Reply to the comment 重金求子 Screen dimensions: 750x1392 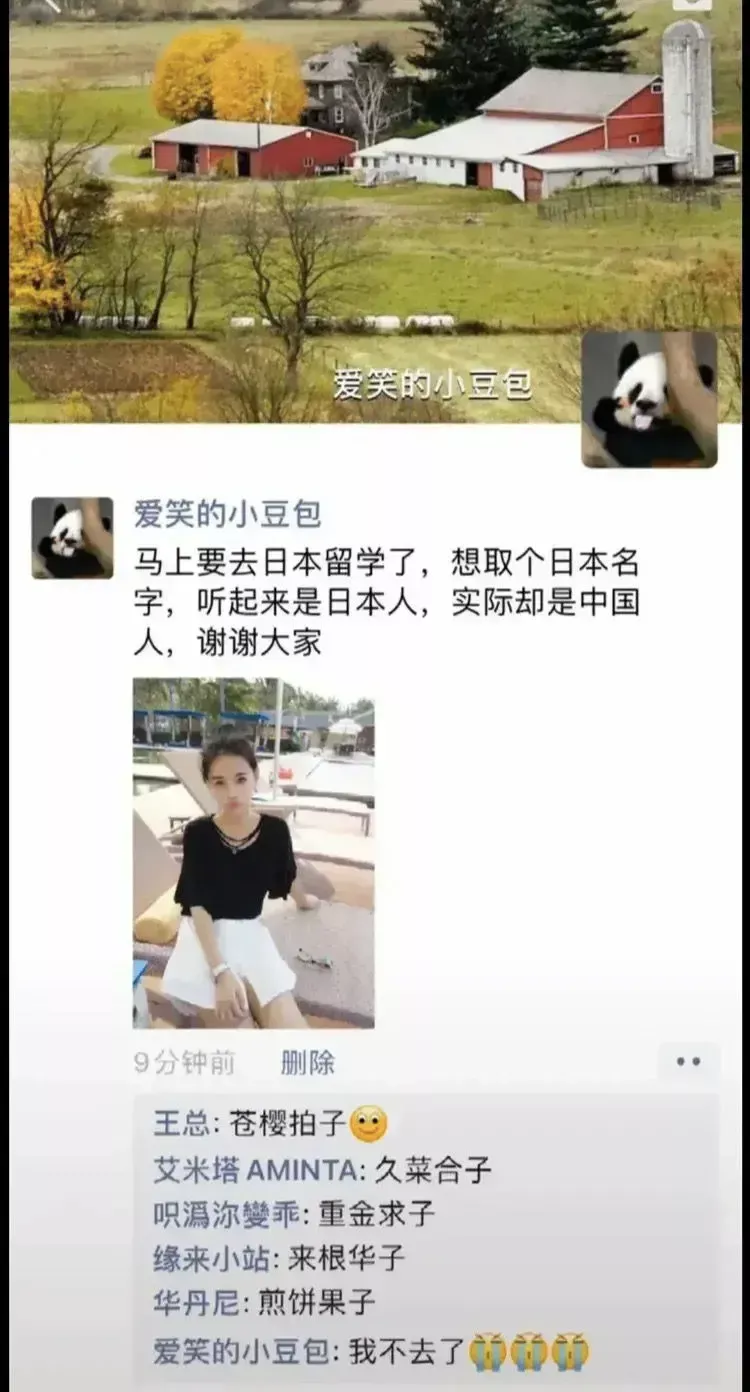(376, 1214)
